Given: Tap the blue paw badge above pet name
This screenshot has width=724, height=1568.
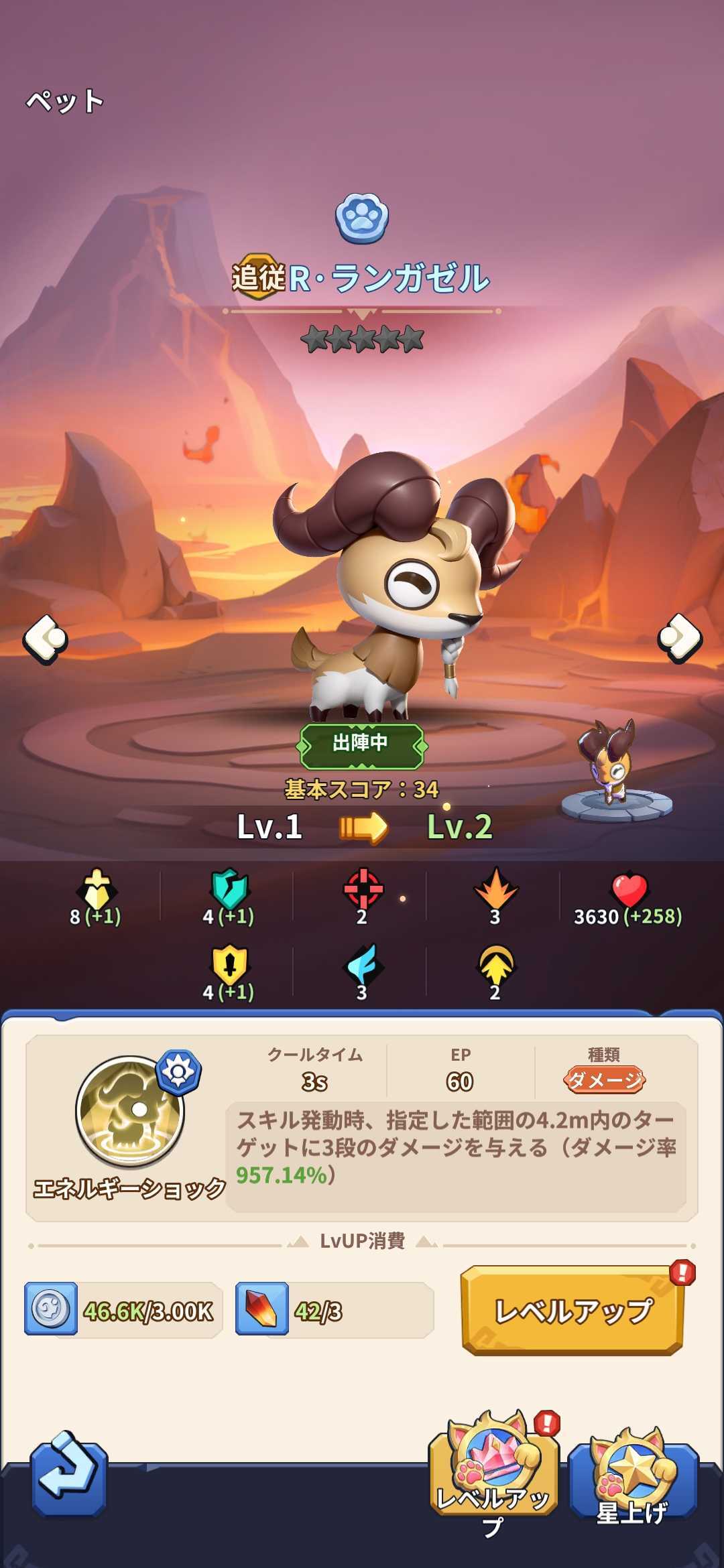Looking at the screenshot, I should [x=362, y=218].
